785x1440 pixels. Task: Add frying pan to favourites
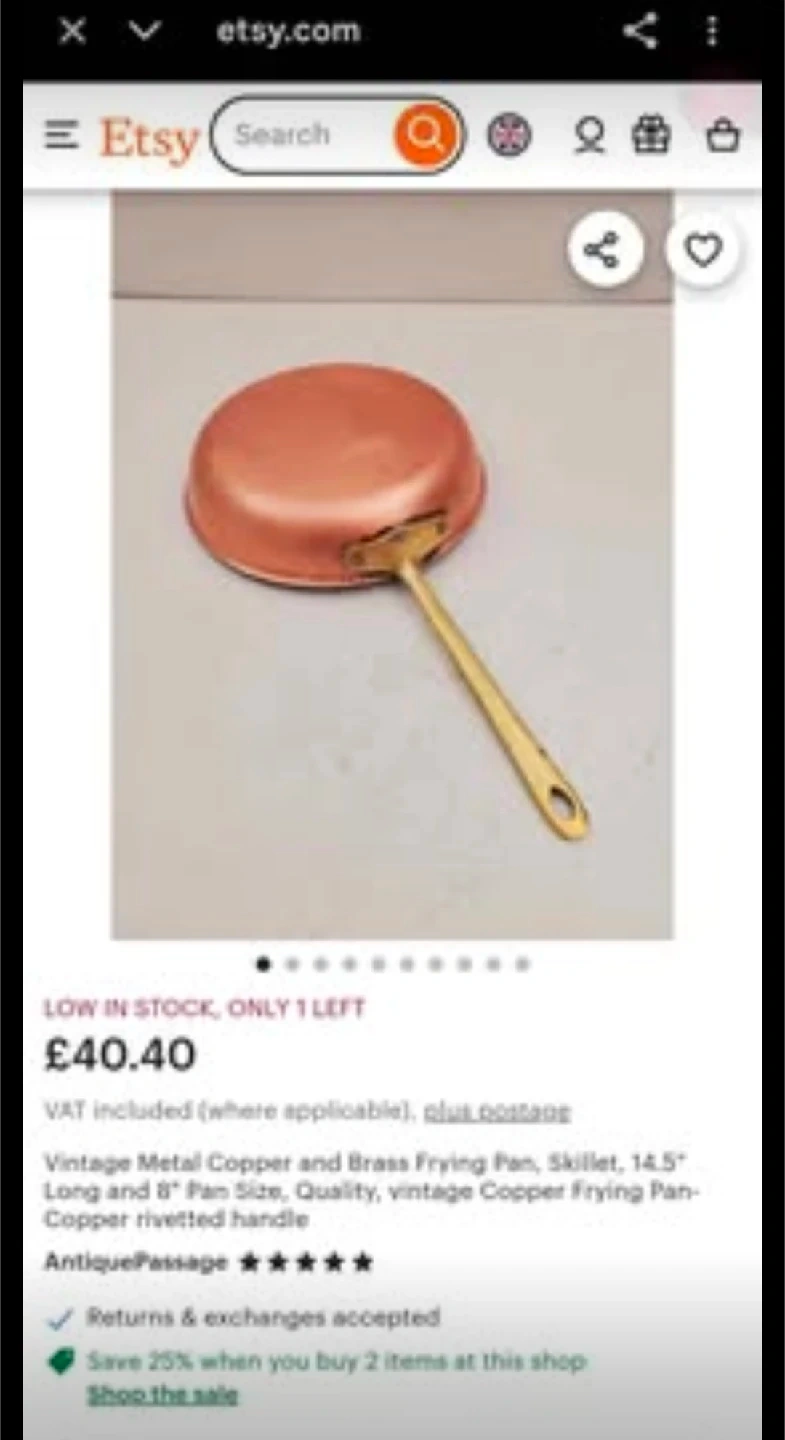pos(703,249)
